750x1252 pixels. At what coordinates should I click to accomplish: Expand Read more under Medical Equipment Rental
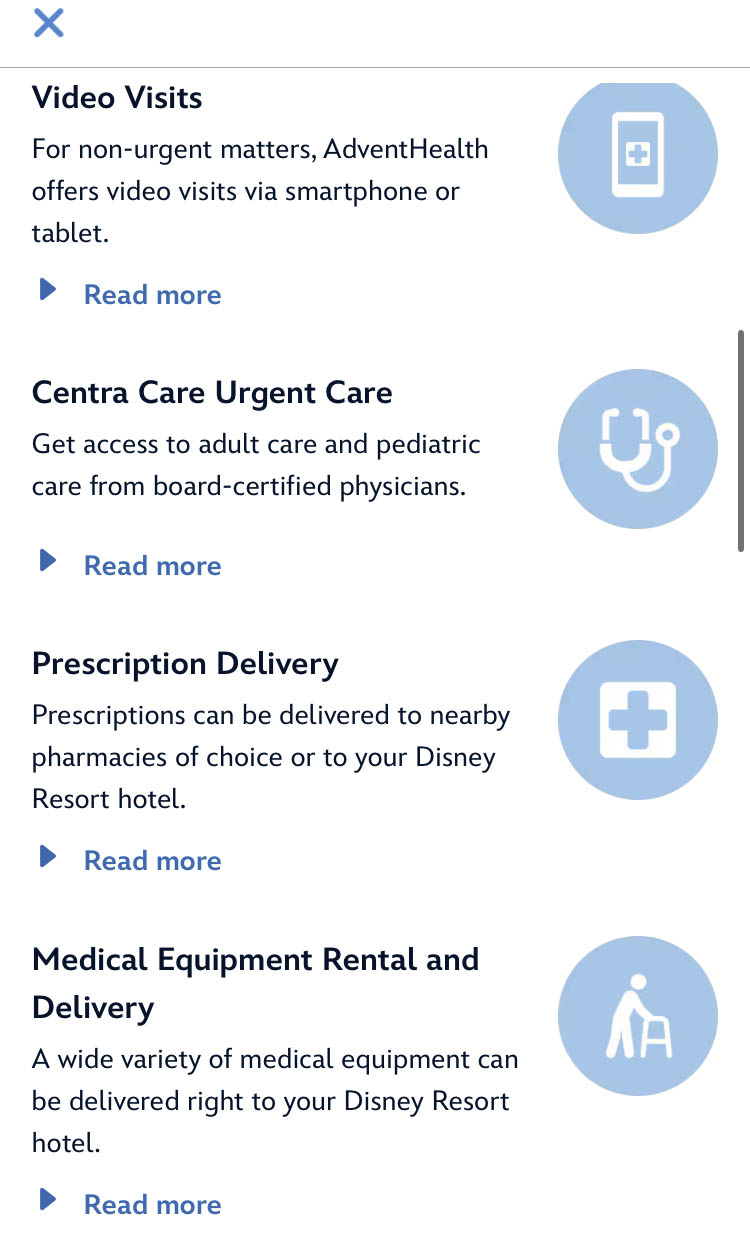pyautogui.click(x=151, y=1205)
